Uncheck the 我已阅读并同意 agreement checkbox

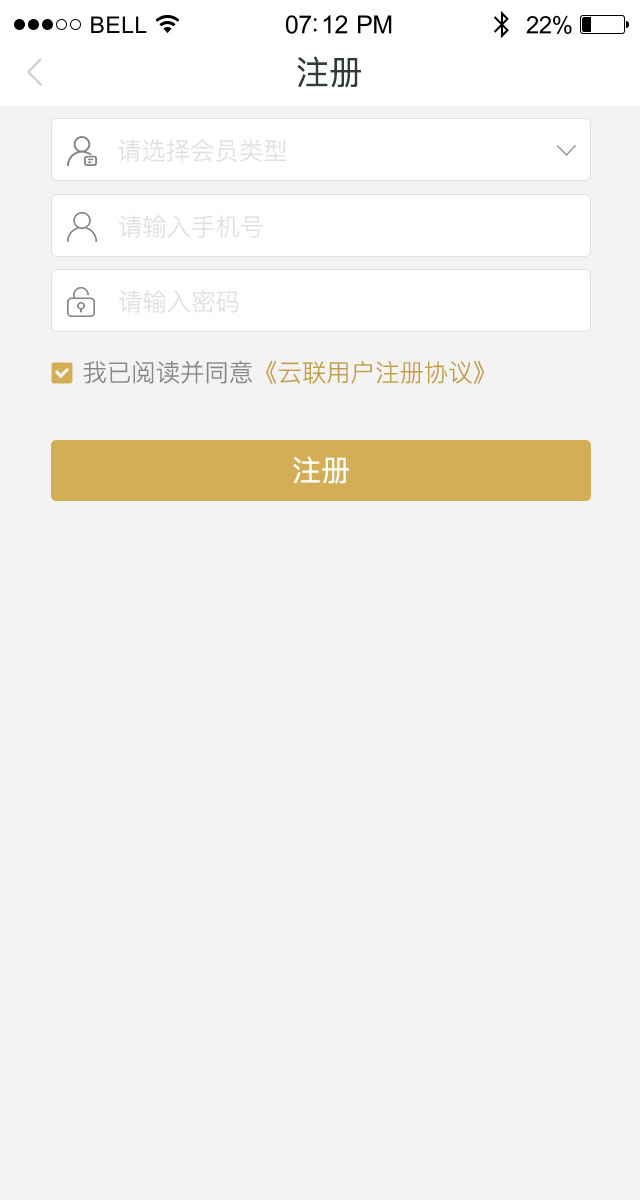coord(62,373)
